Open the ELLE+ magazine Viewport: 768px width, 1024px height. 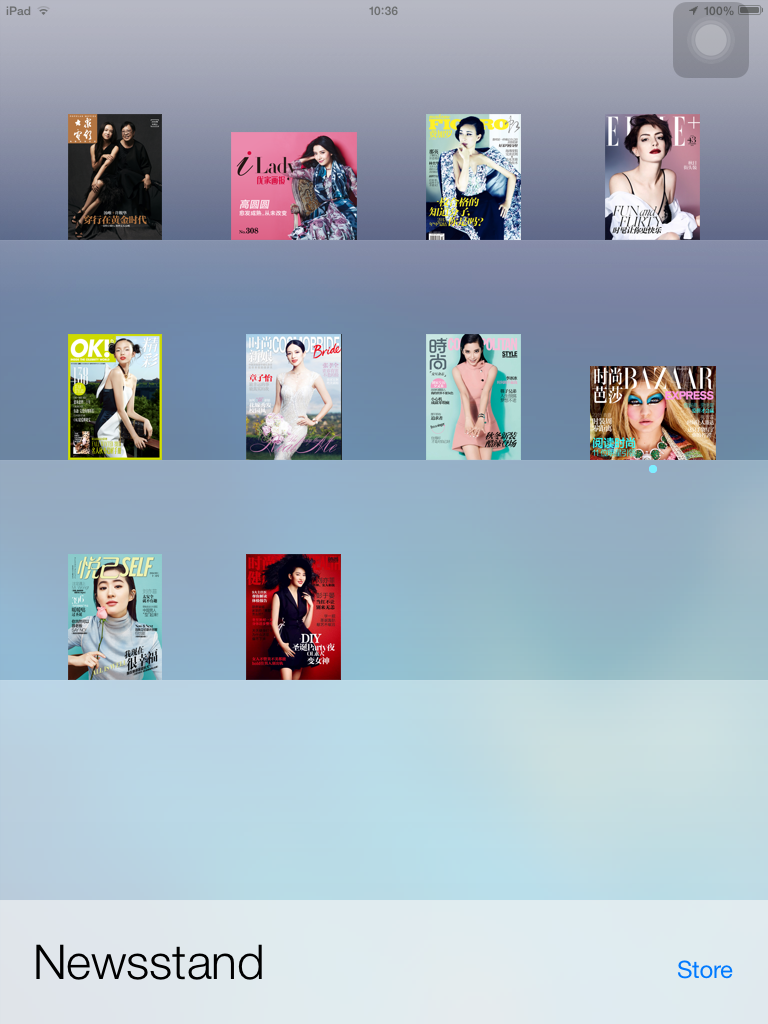tap(652, 177)
